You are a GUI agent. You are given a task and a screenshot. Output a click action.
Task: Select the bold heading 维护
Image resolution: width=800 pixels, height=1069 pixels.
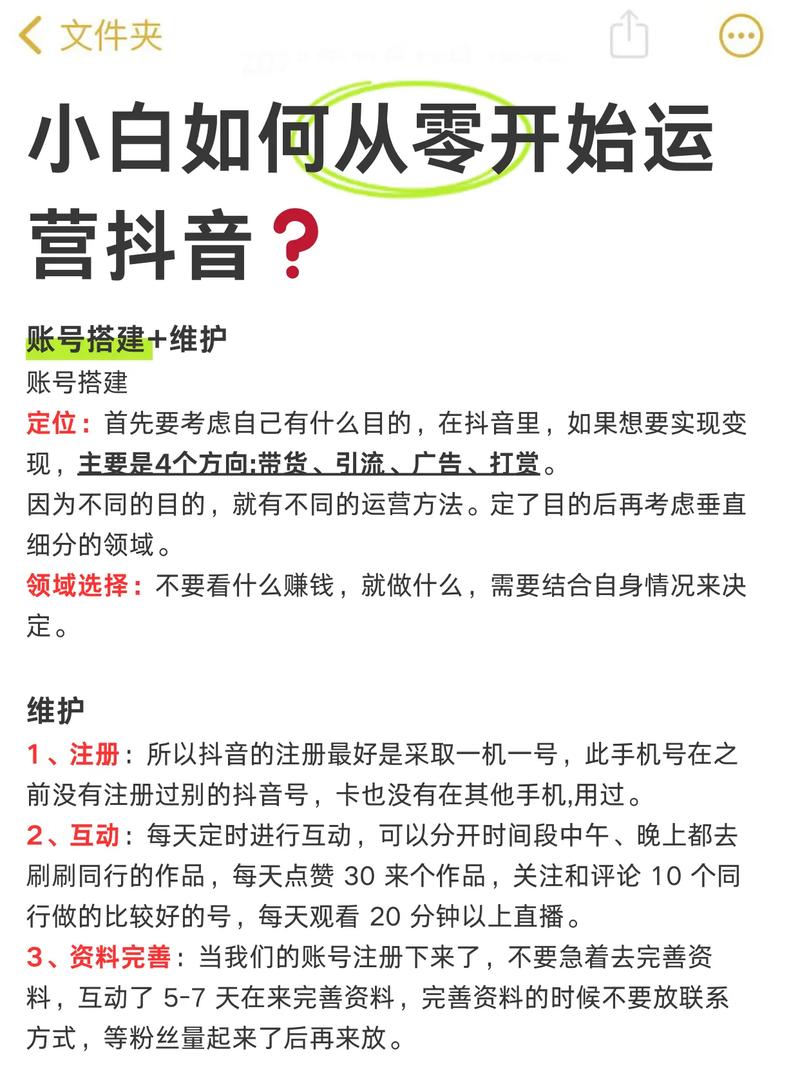(48, 708)
